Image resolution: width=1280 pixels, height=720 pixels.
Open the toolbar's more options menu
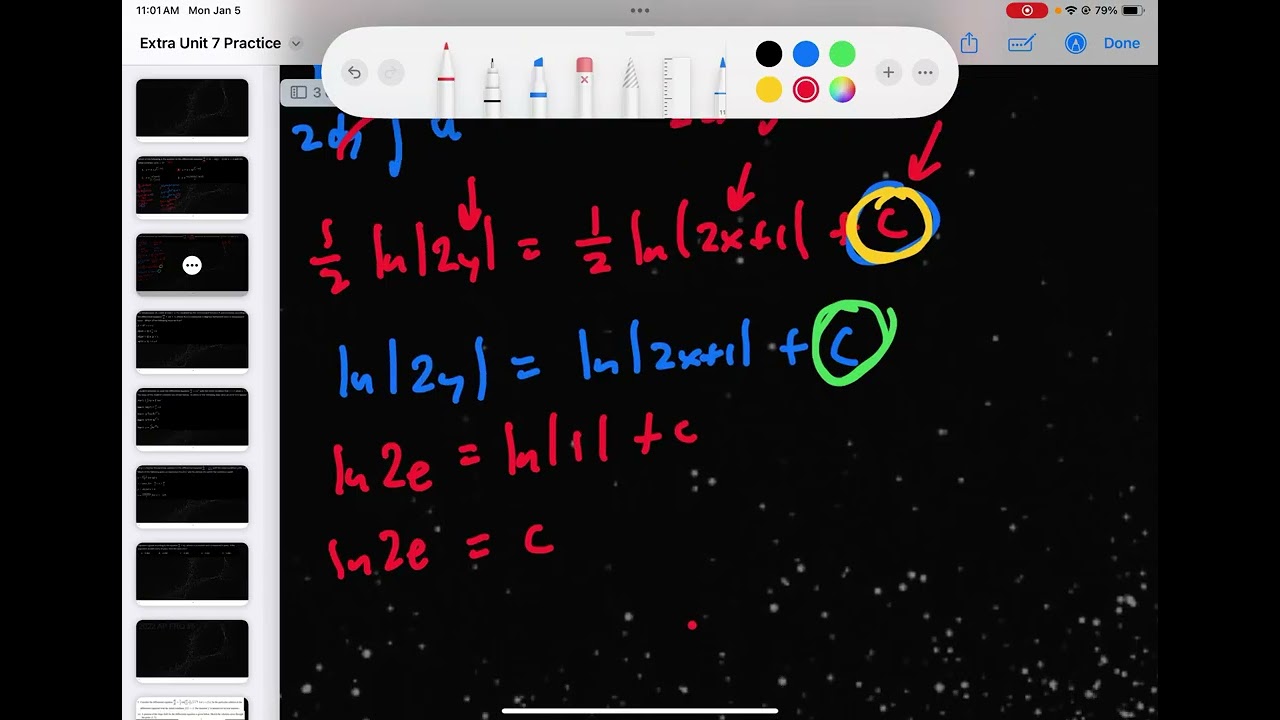(925, 72)
